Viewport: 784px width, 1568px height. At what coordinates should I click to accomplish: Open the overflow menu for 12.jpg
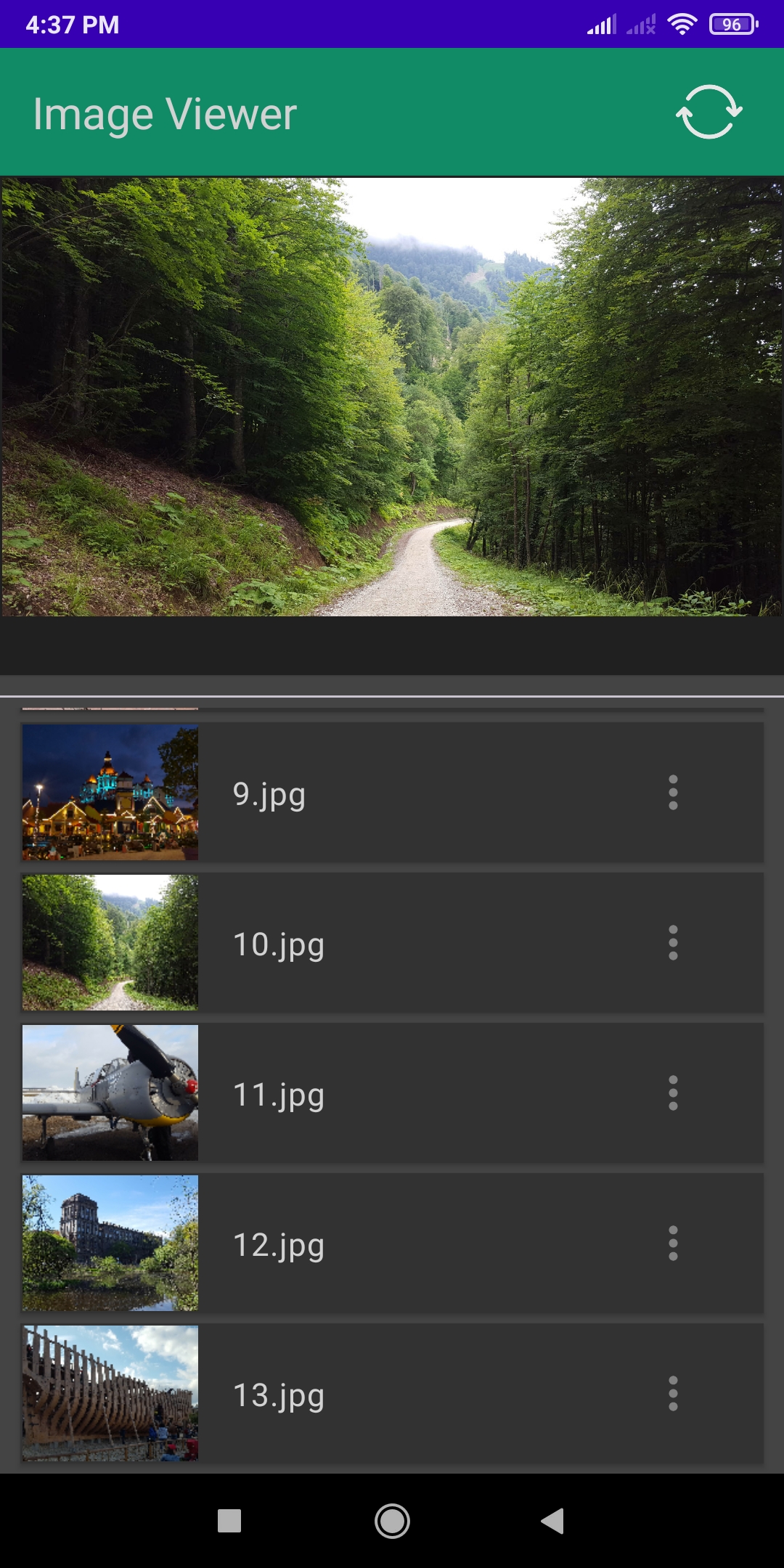674,1243
